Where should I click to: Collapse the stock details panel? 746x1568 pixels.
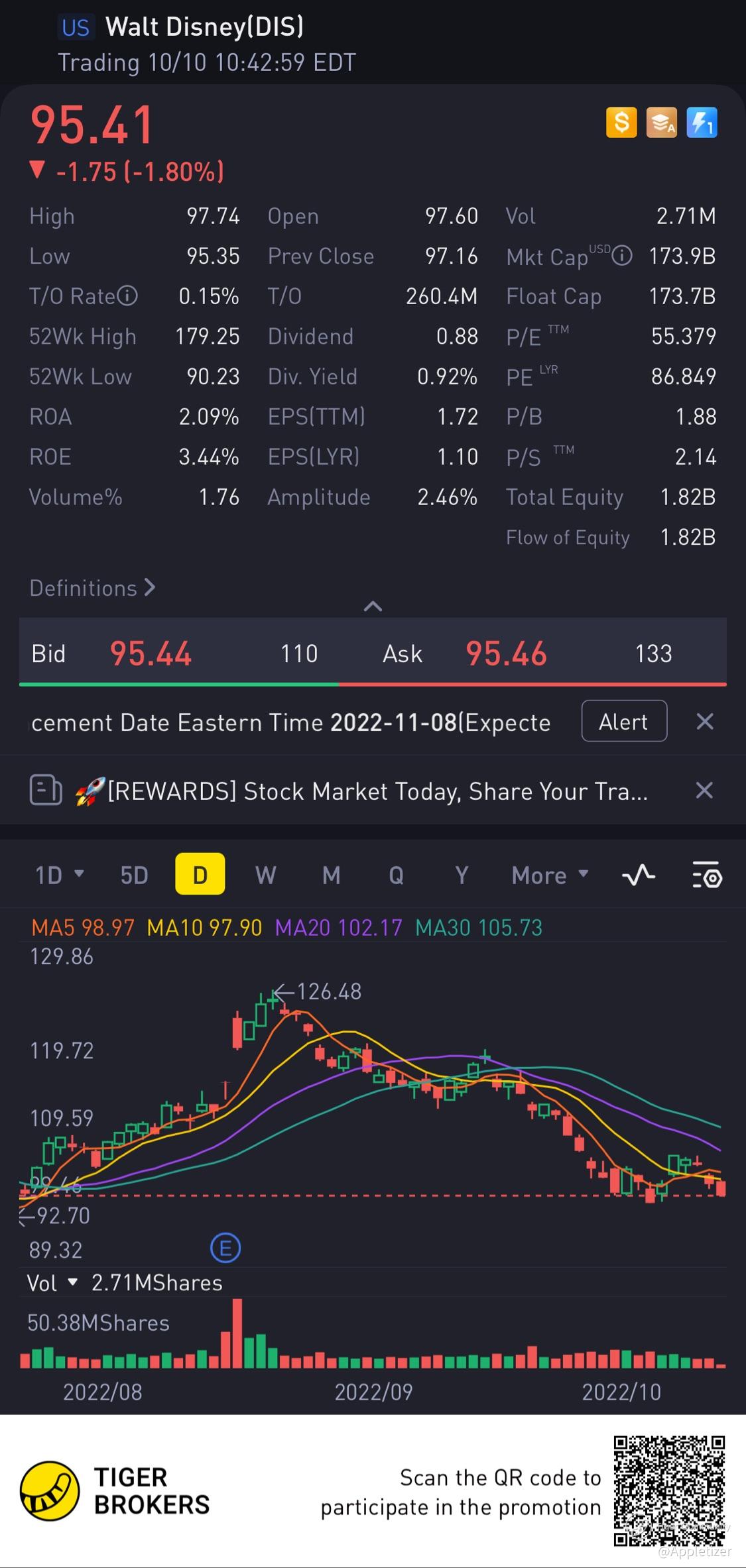click(373, 606)
